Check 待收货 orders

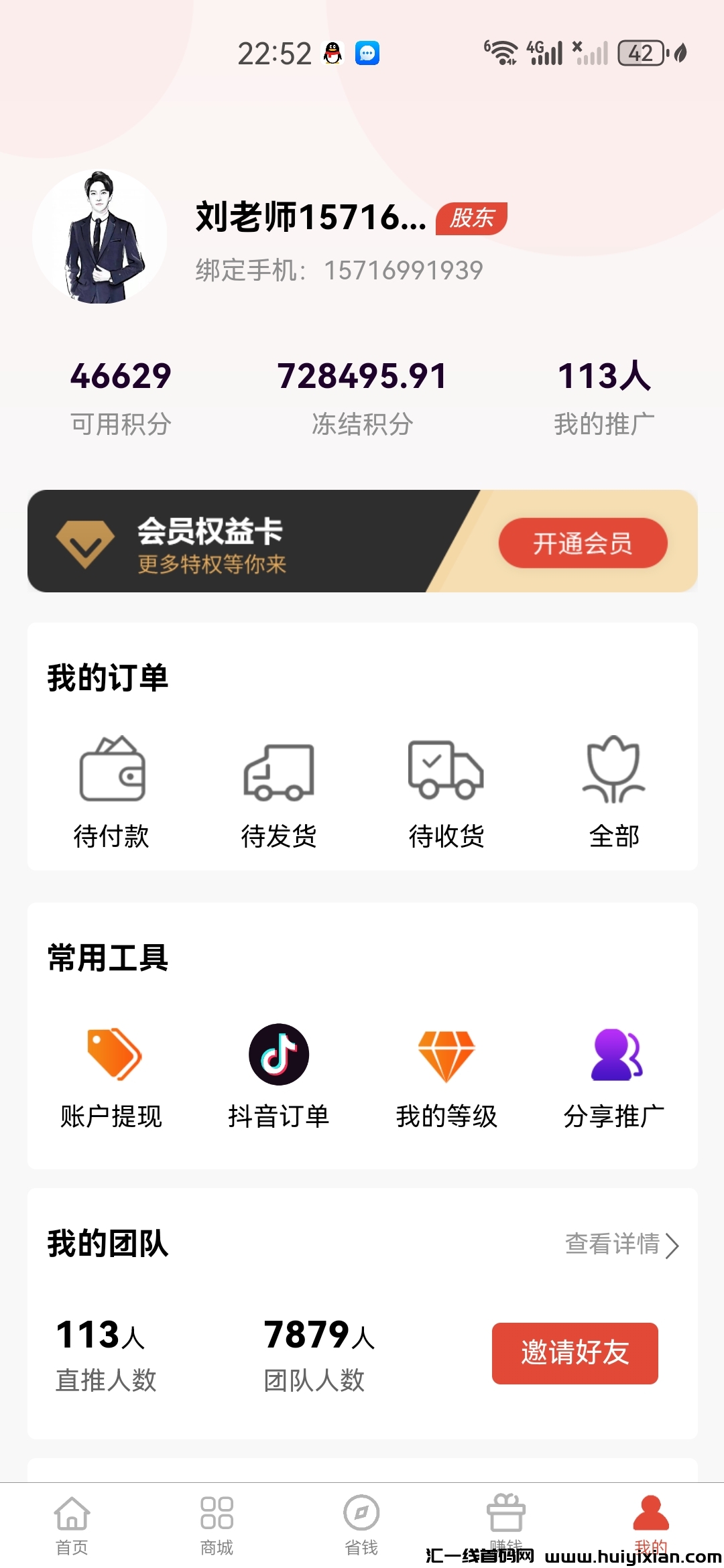coord(446,791)
